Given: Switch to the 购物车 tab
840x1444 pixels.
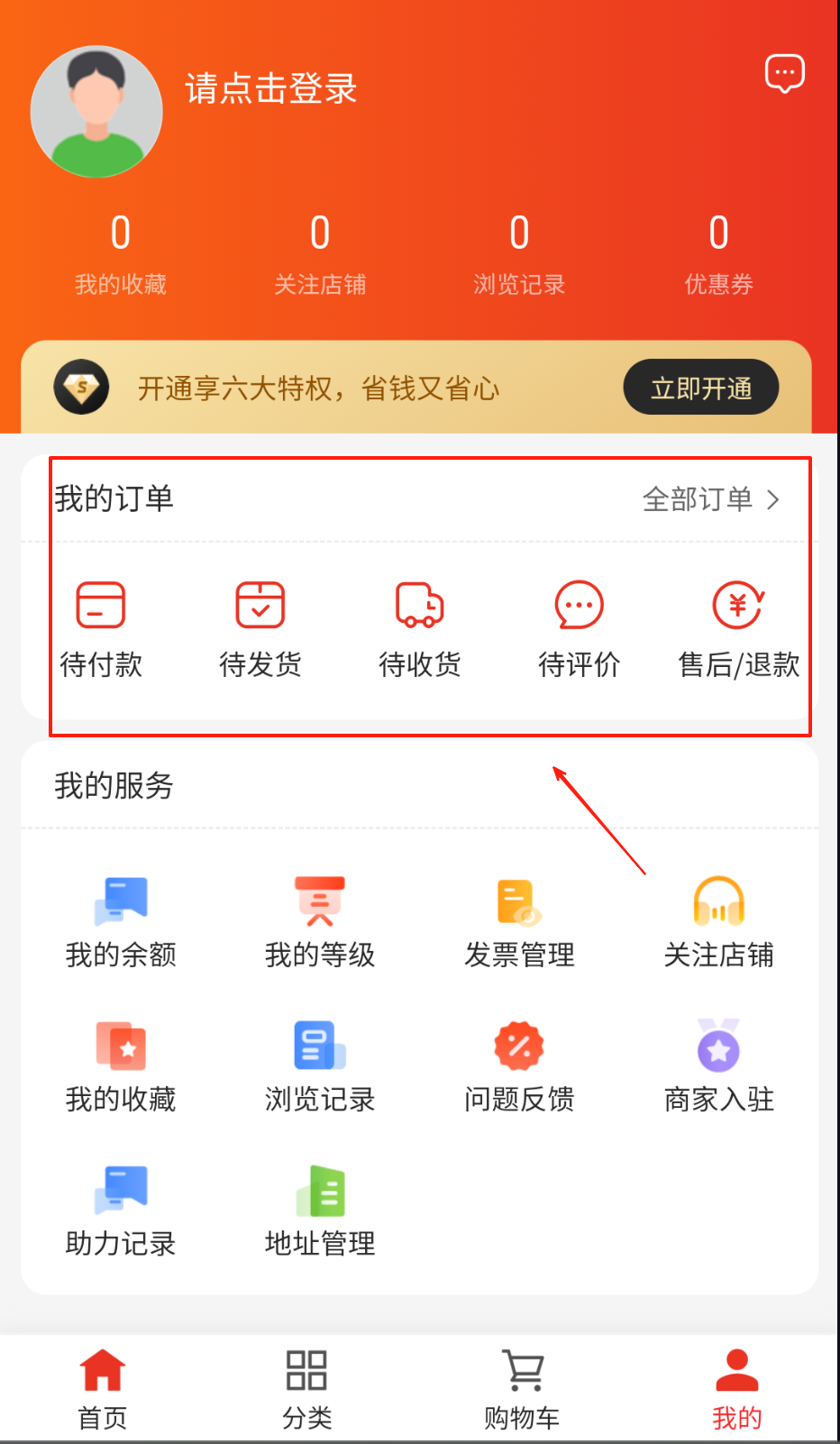Looking at the screenshot, I should [x=522, y=1388].
